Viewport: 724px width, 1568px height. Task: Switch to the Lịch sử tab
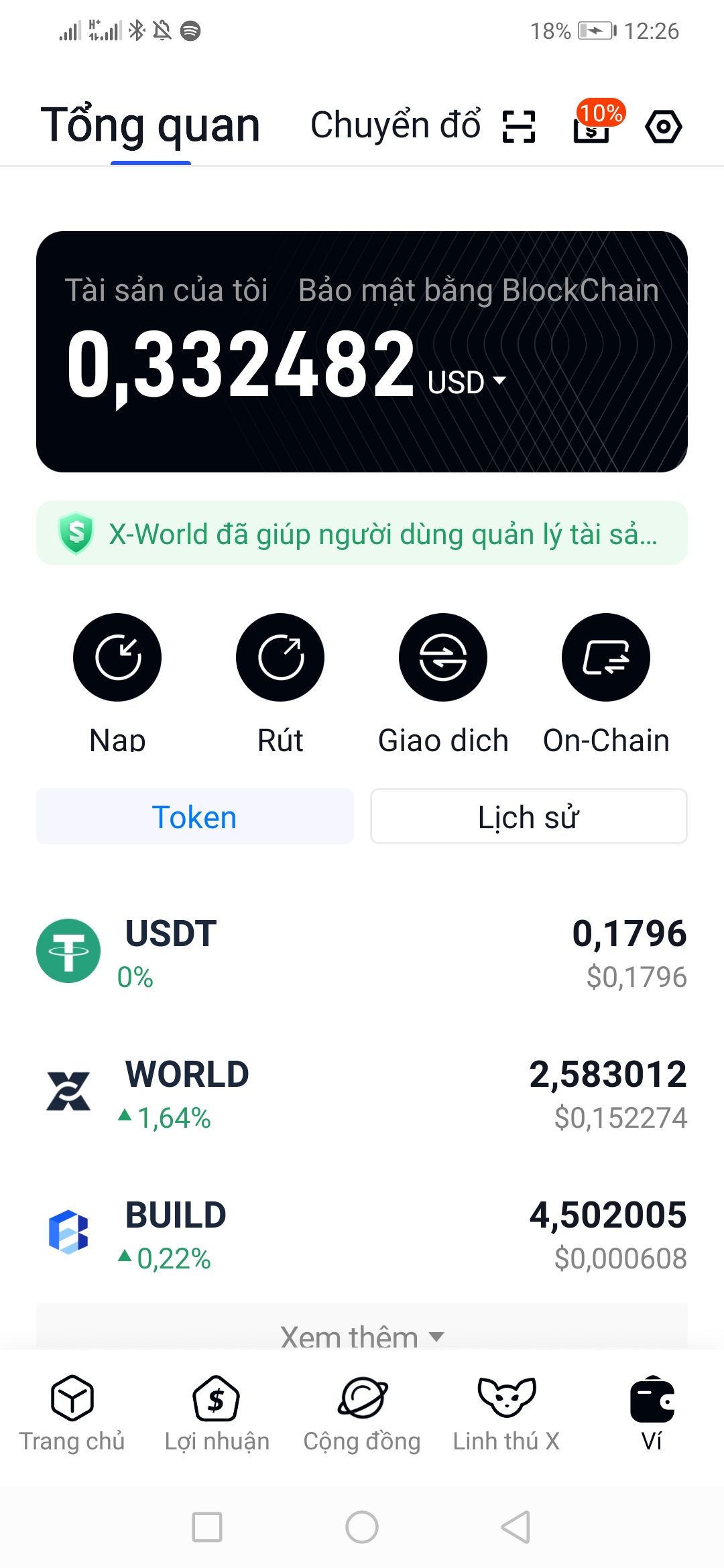click(528, 816)
